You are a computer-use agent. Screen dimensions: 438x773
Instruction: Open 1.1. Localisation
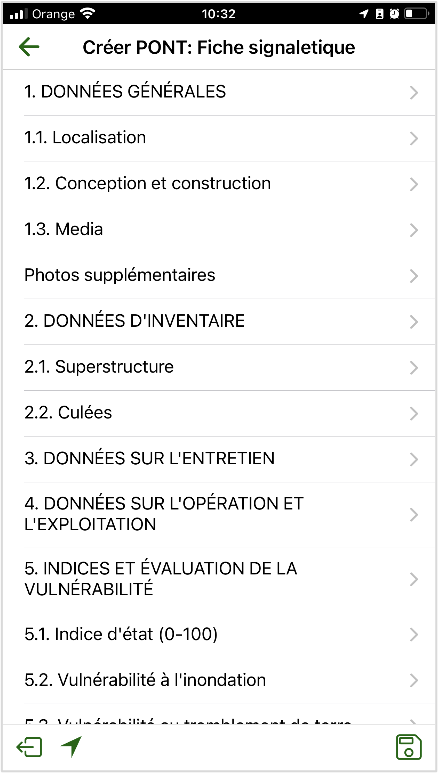219,138
